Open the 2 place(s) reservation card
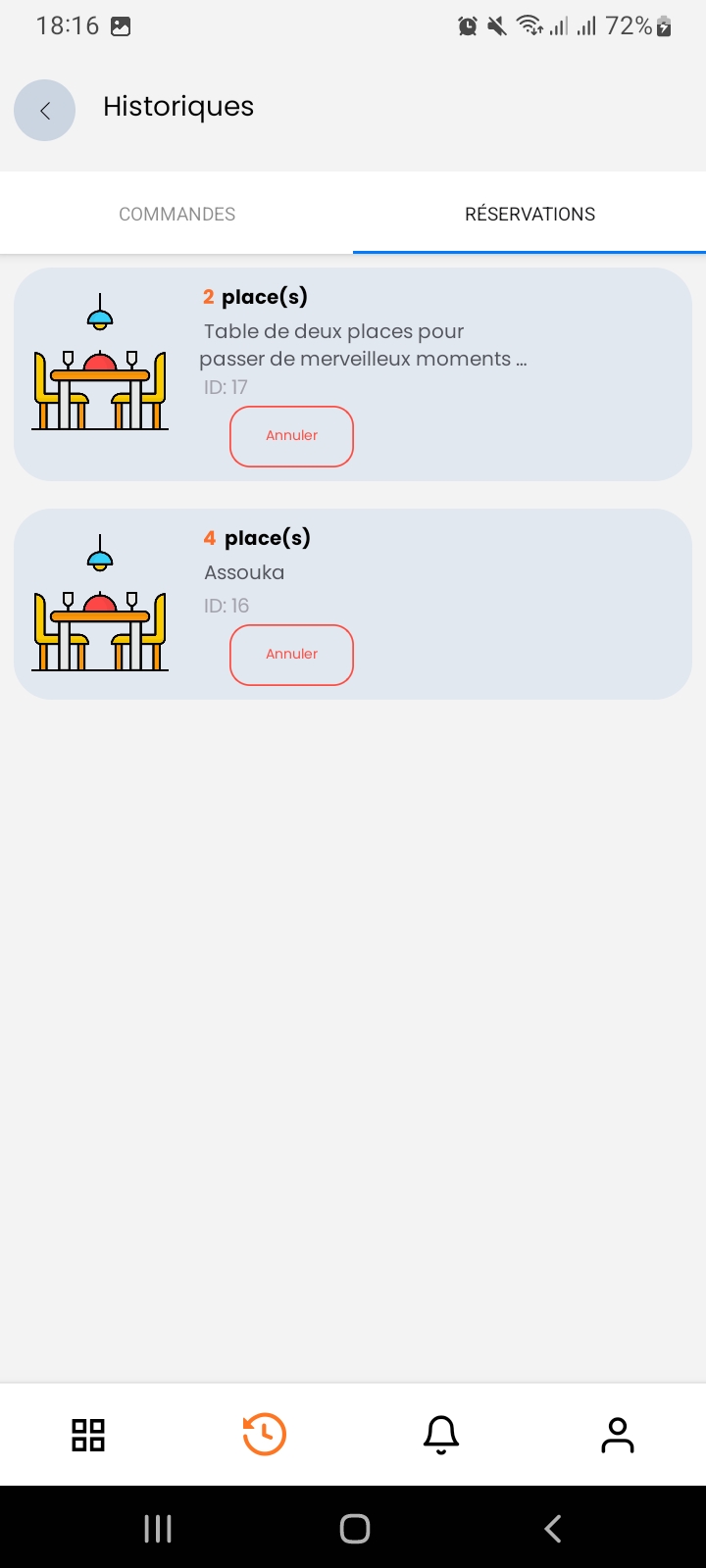706x1568 pixels. coord(490,333)
